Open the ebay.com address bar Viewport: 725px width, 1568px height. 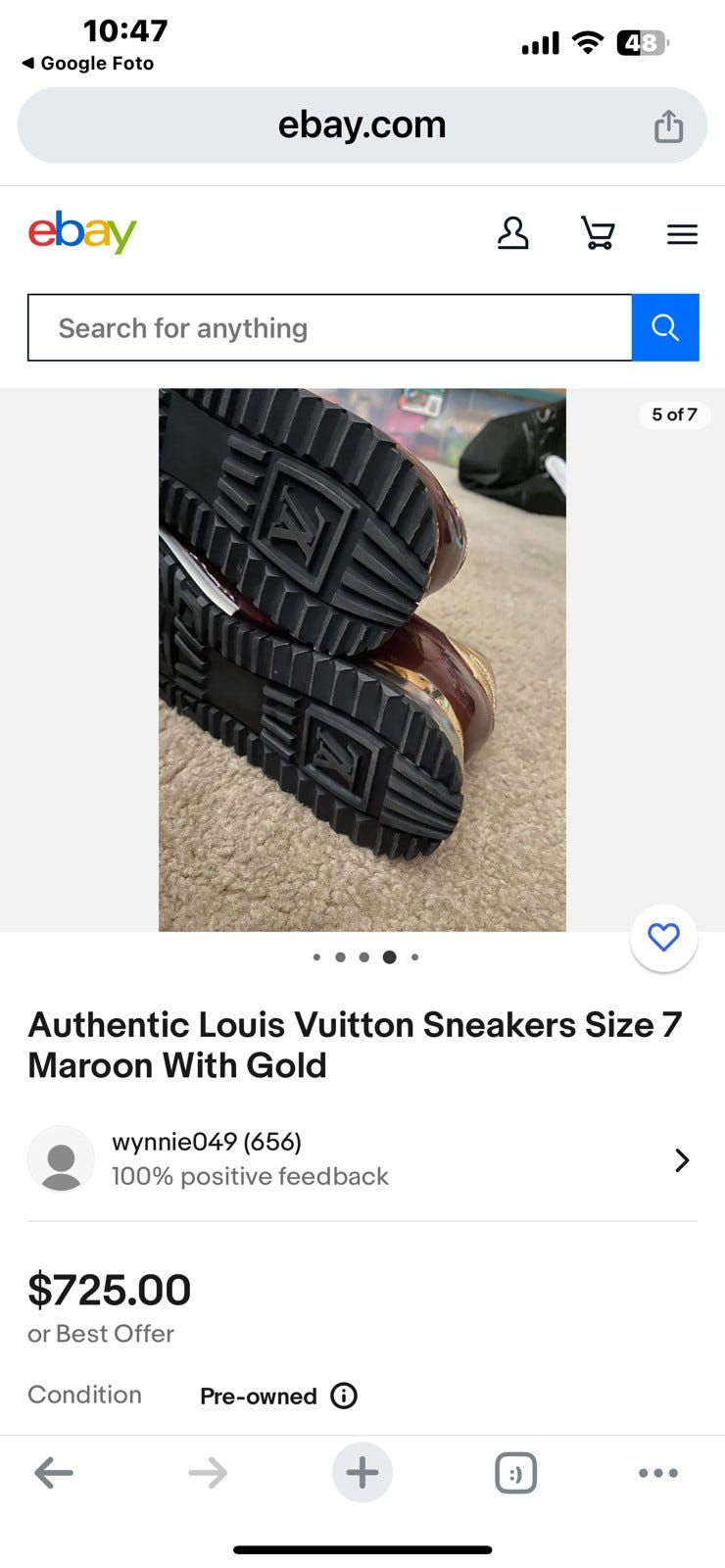(362, 125)
